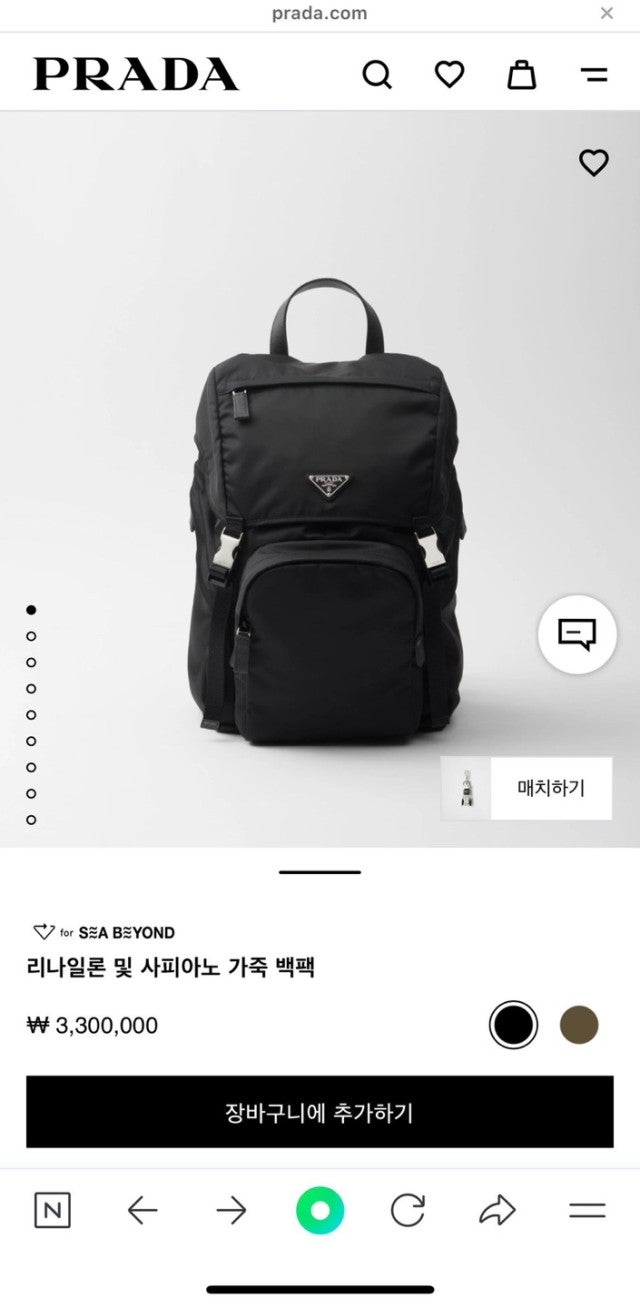Go forward to the next page

(x=231, y=1211)
